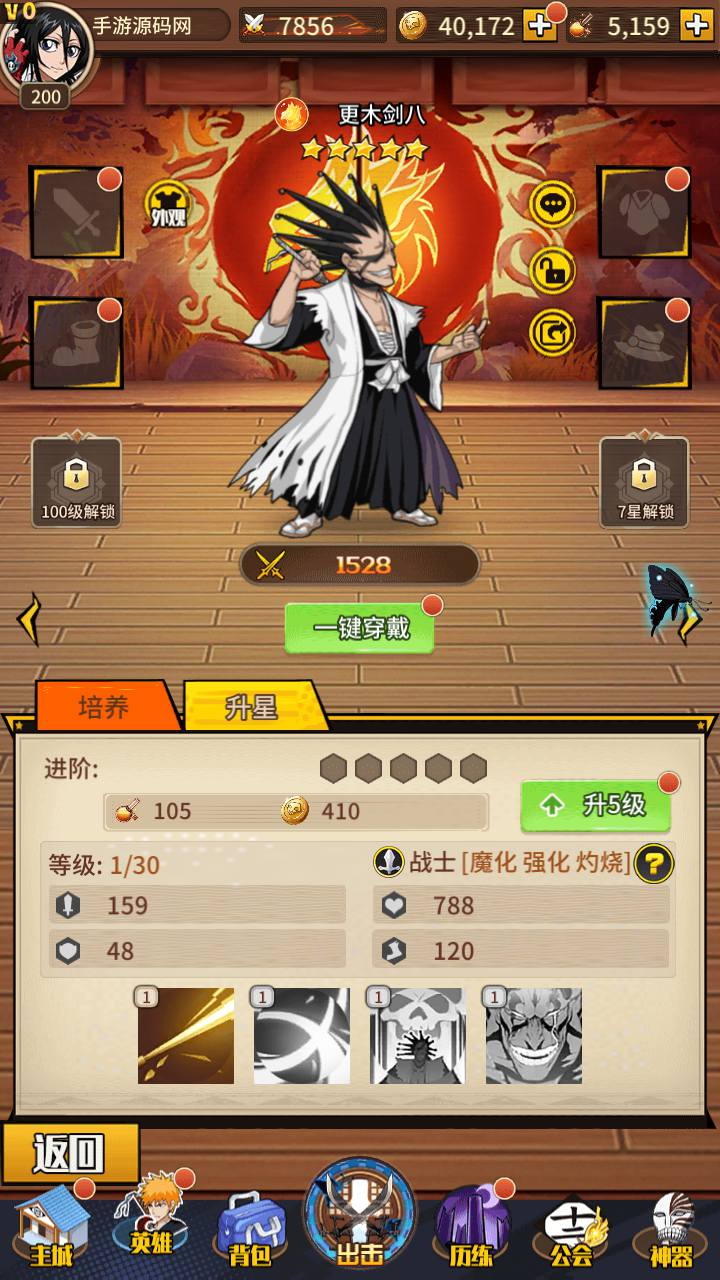
Task: Toggle the hero lock icon
Action: click(552, 270)
